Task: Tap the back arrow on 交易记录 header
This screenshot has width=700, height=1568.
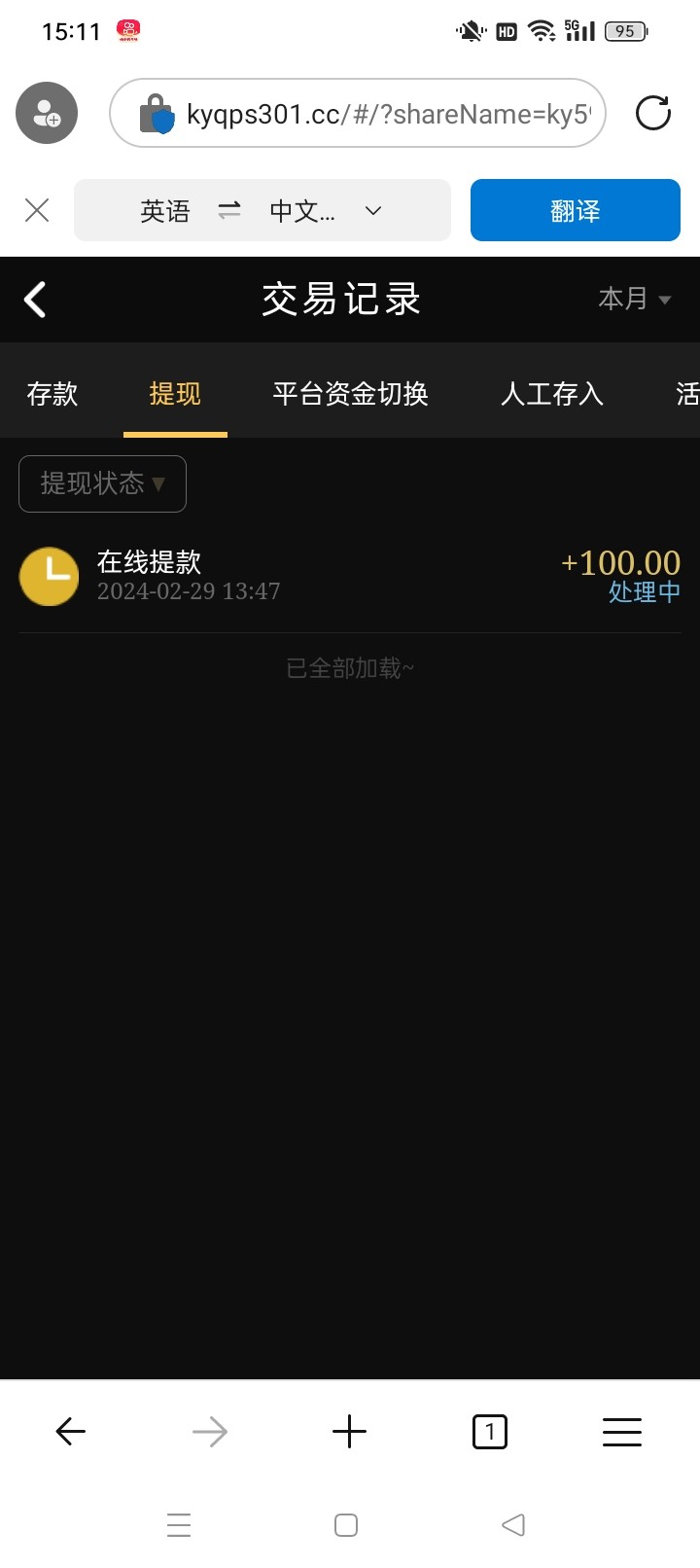Action: 34,300
